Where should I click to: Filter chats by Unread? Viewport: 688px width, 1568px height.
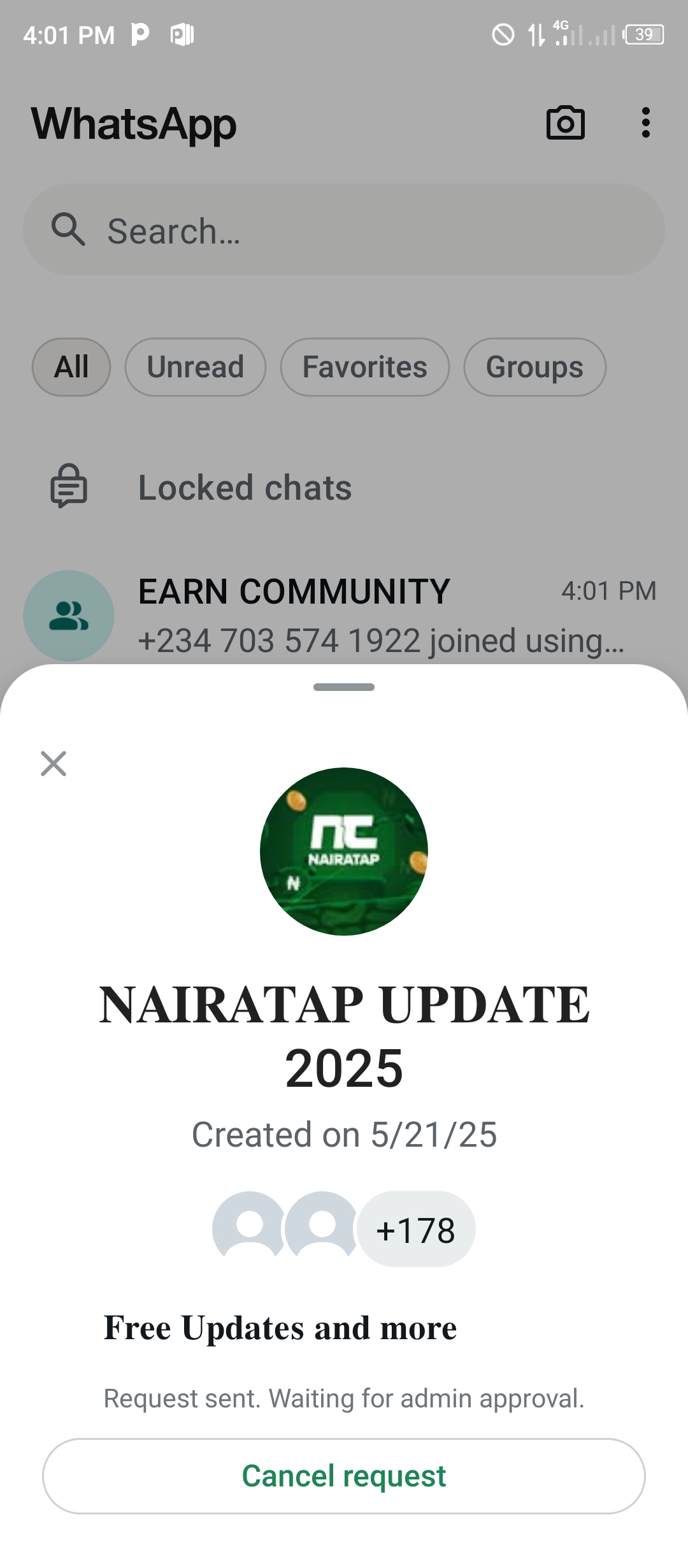click(x=195, y=367)
